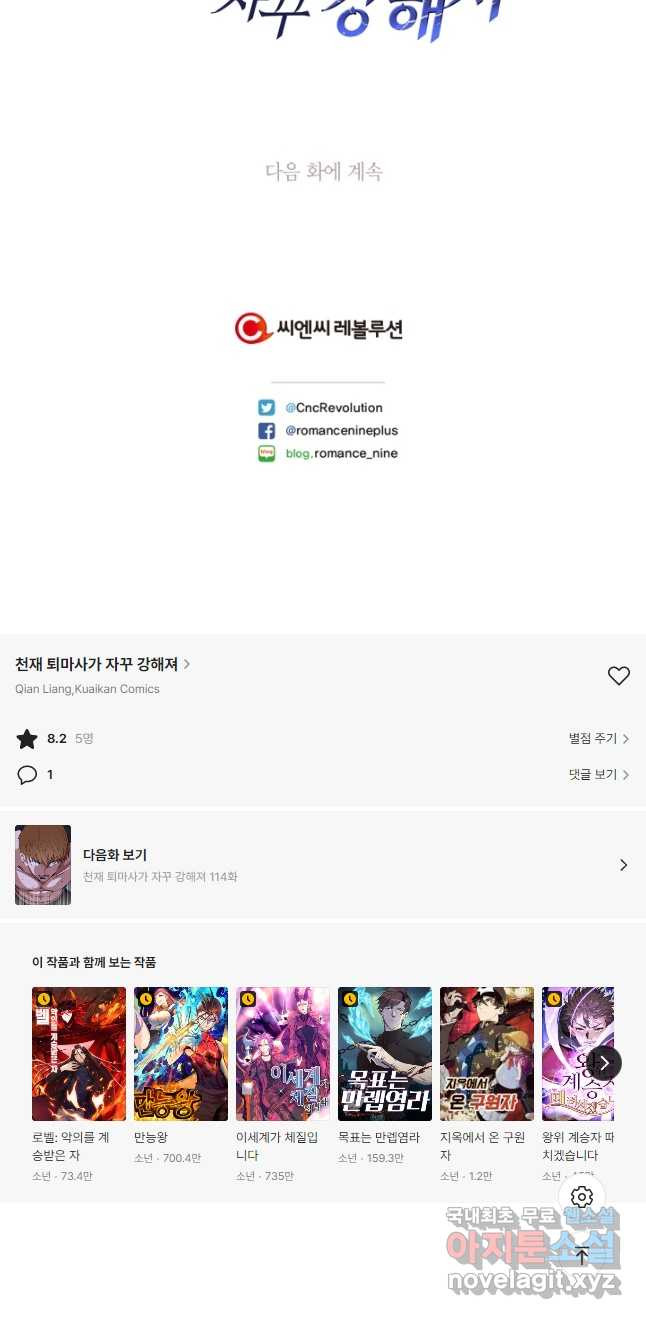This screenshot has height=1319, width=646.
Task: Open the 만능왕 webtoon card
Action: pos(181,1054)
